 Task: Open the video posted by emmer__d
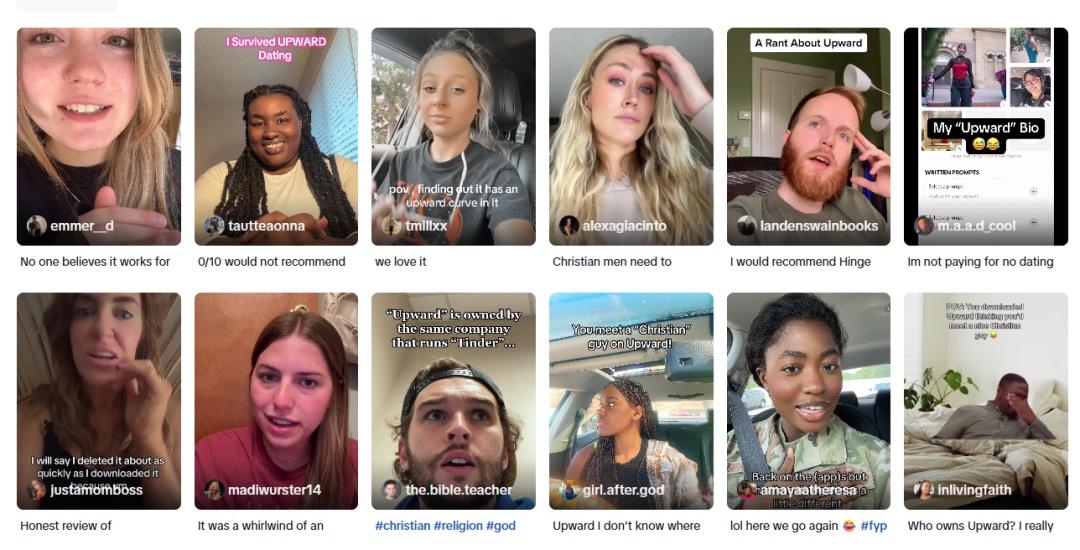tap(99, 136)
